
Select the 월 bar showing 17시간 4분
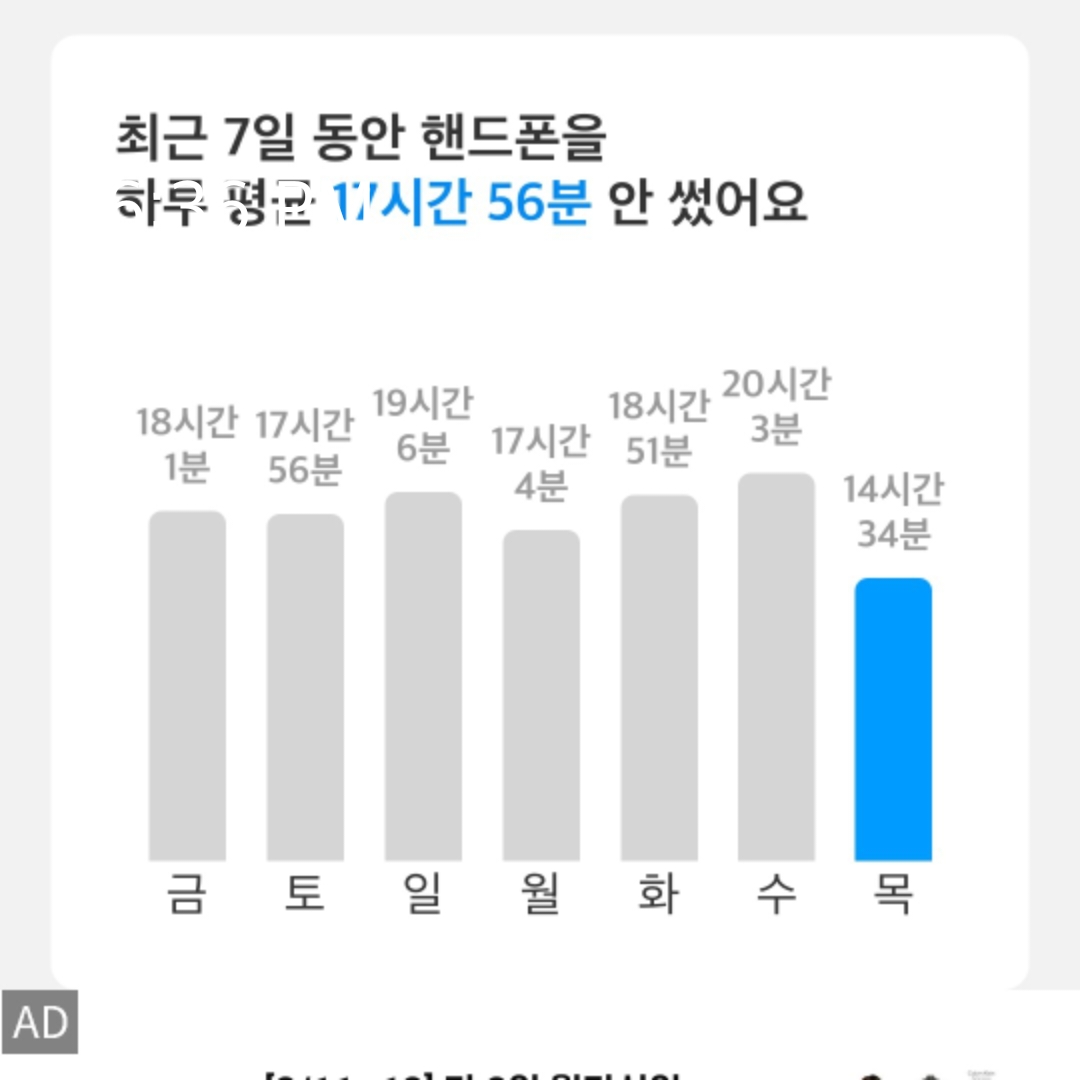tap(541, 695)
